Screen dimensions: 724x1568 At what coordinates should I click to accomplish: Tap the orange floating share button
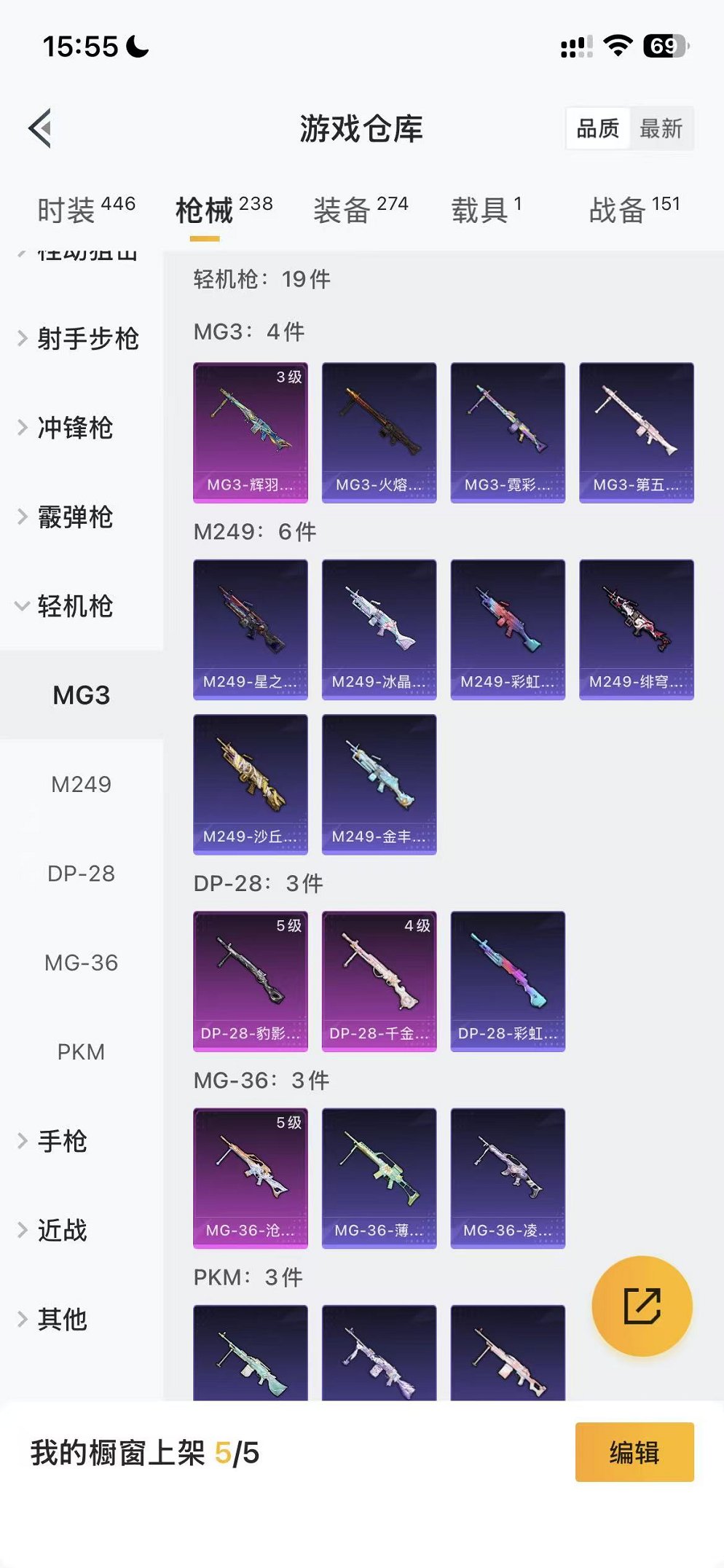click(x=642, y=1306)
